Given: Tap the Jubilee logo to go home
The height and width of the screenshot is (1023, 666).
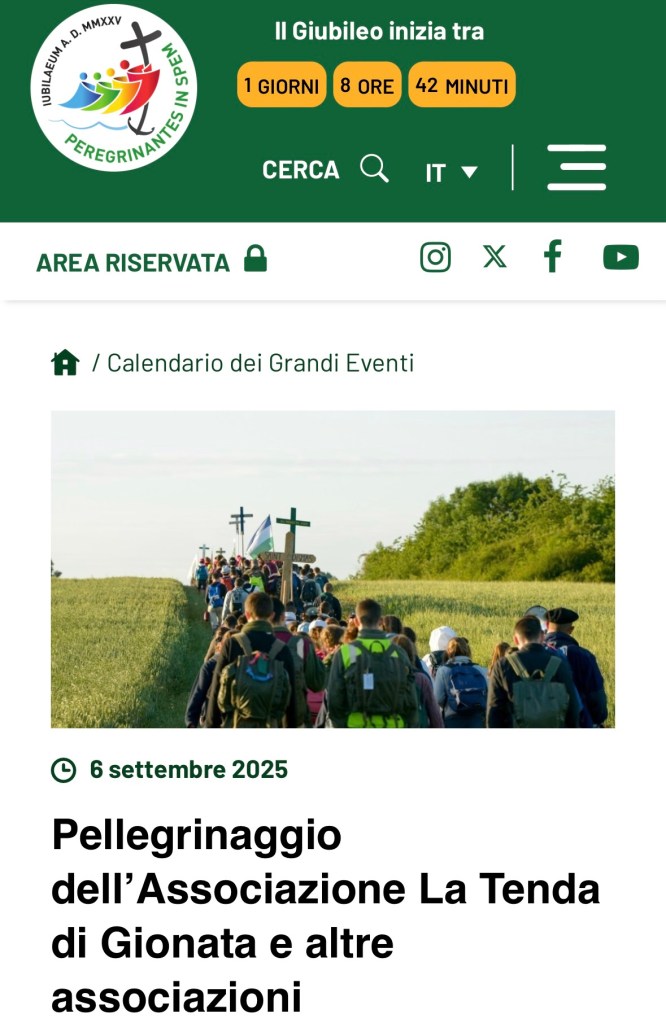Looking at the screenshot, I should (113, 88).
